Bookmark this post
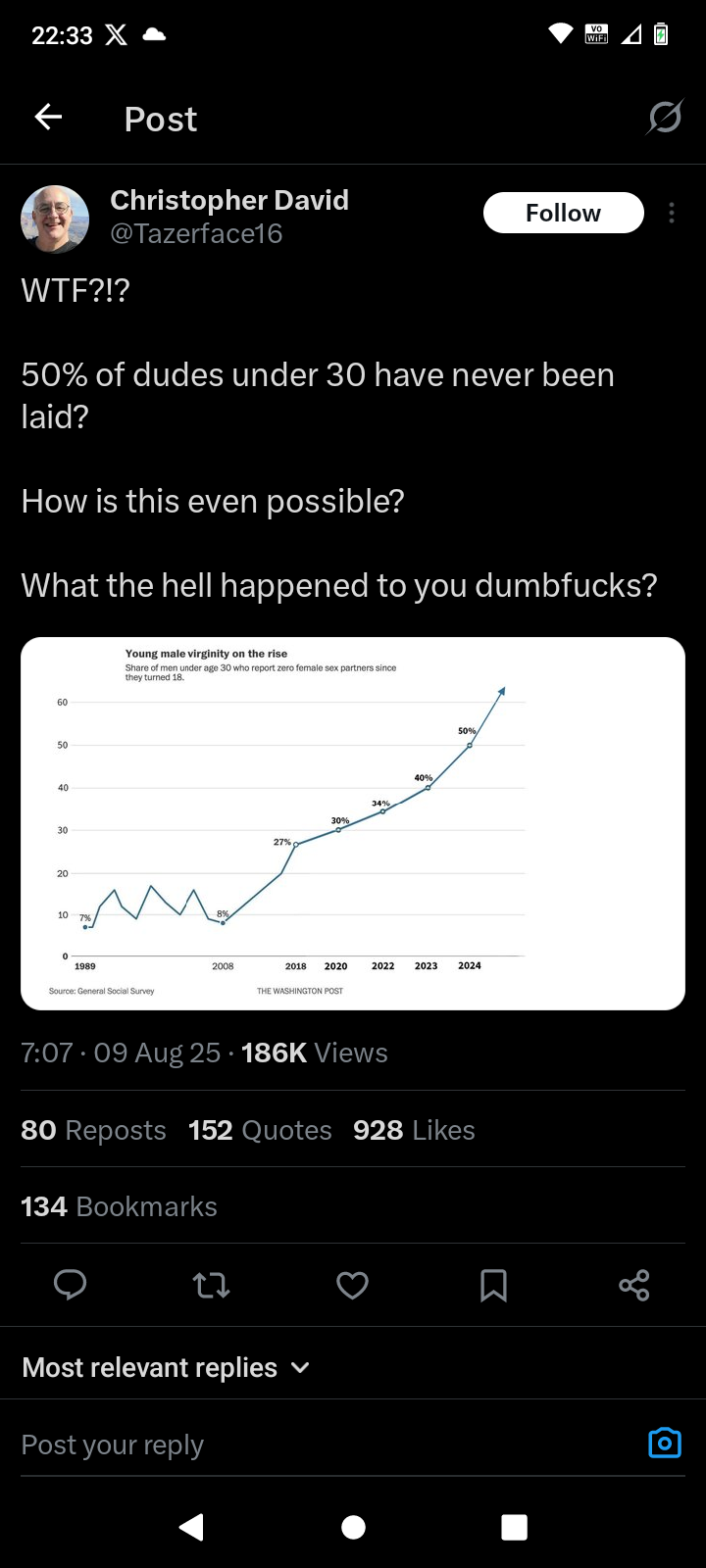 point(493,1285)
